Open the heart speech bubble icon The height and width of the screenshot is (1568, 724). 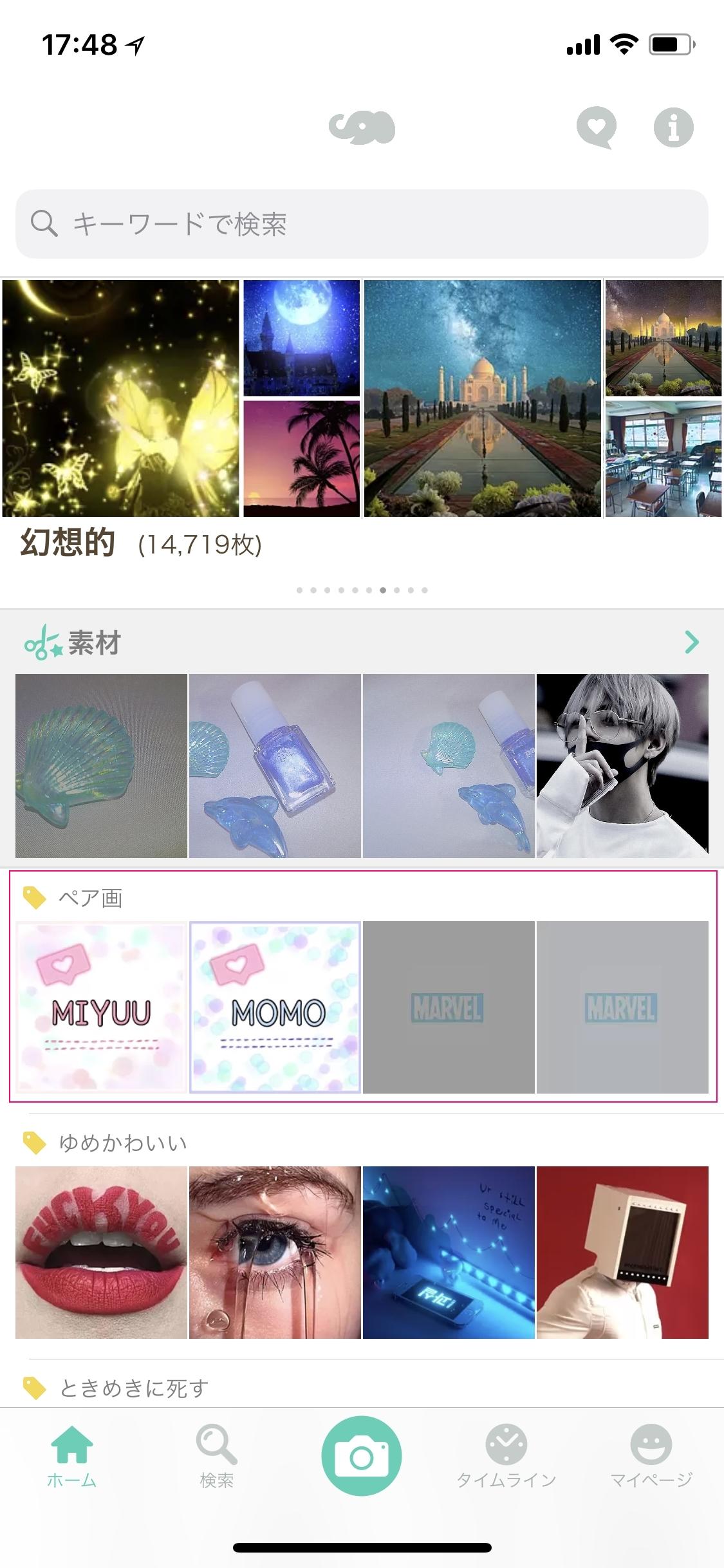(596, 127)
